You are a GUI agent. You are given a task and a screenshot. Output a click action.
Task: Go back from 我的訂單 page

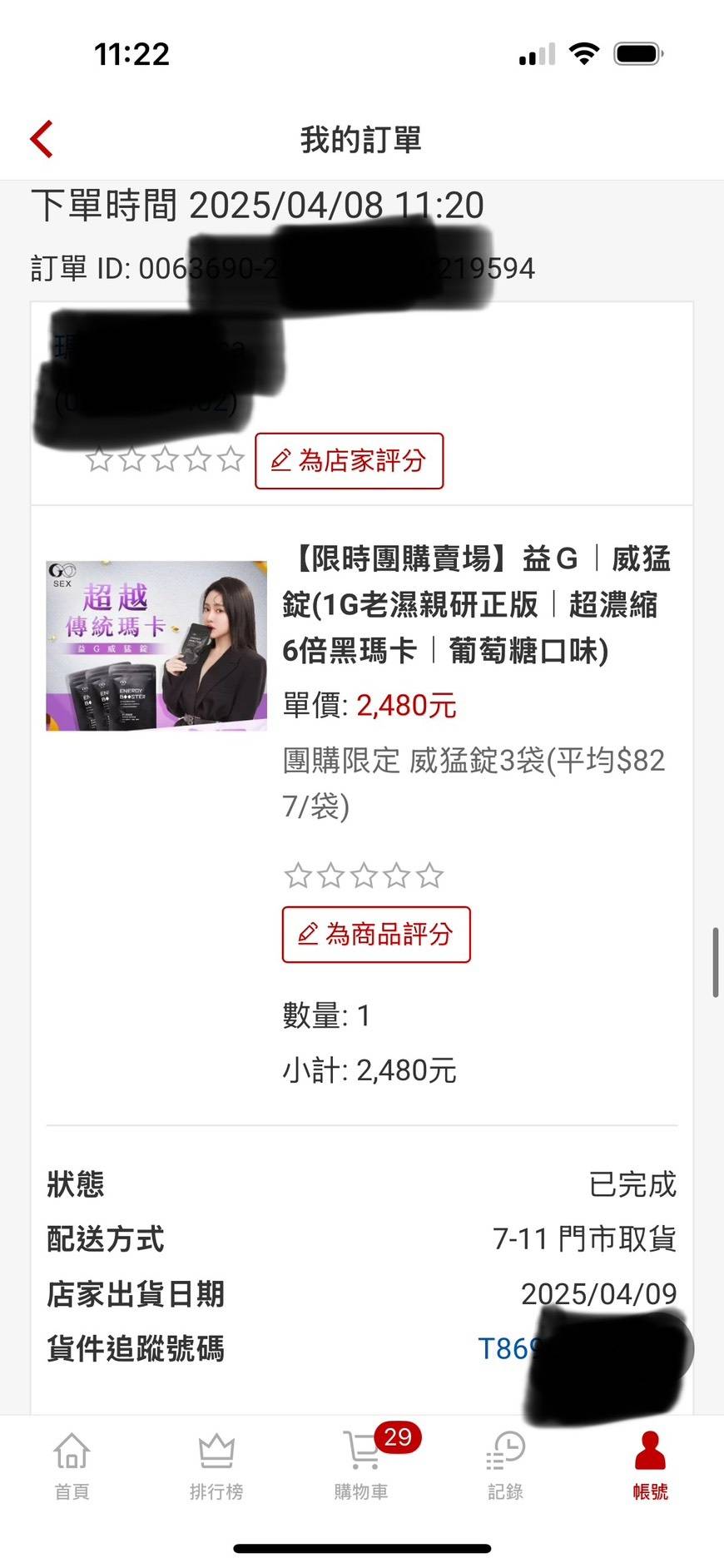tap(42, 139)
